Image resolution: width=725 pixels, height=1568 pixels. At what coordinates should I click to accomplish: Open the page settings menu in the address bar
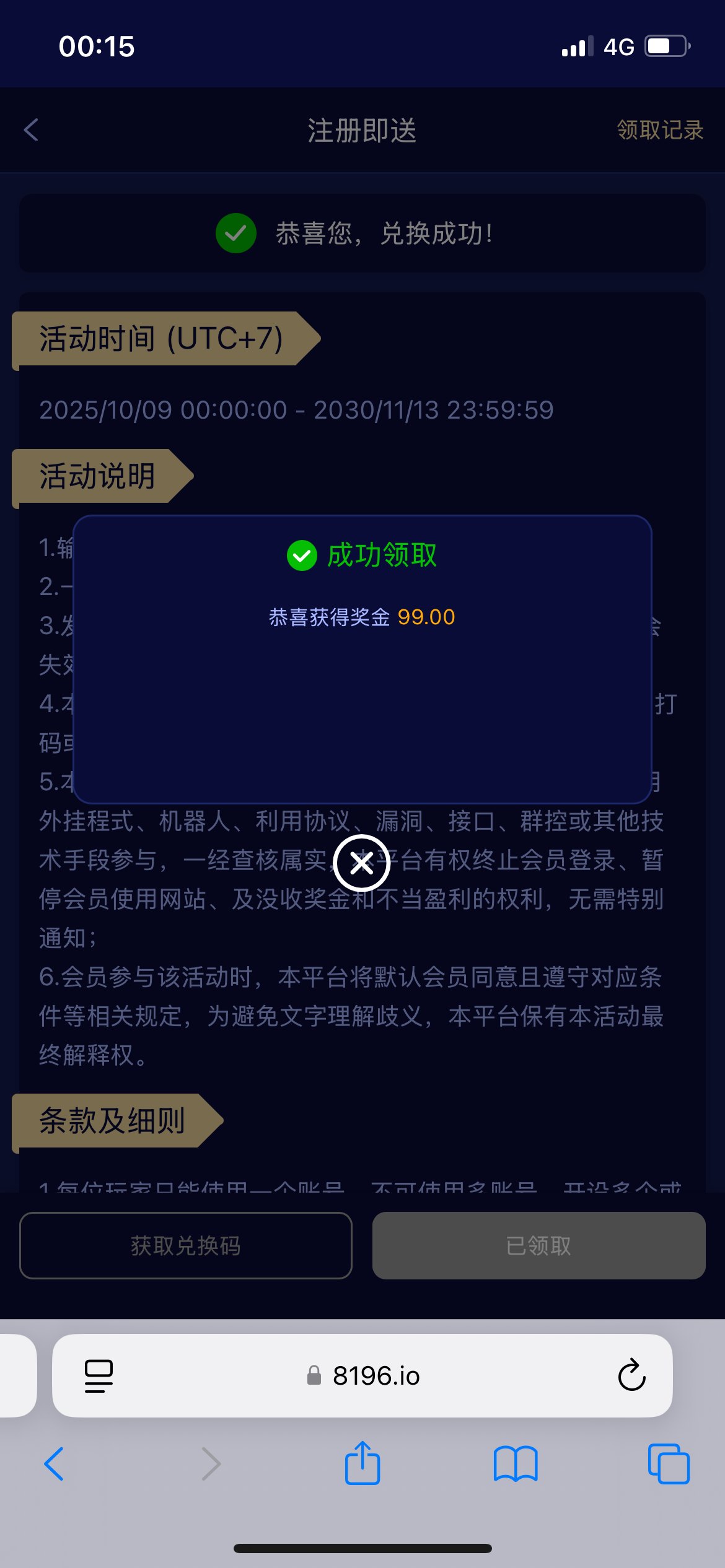pyautogui.click(x=99, y=1375)
